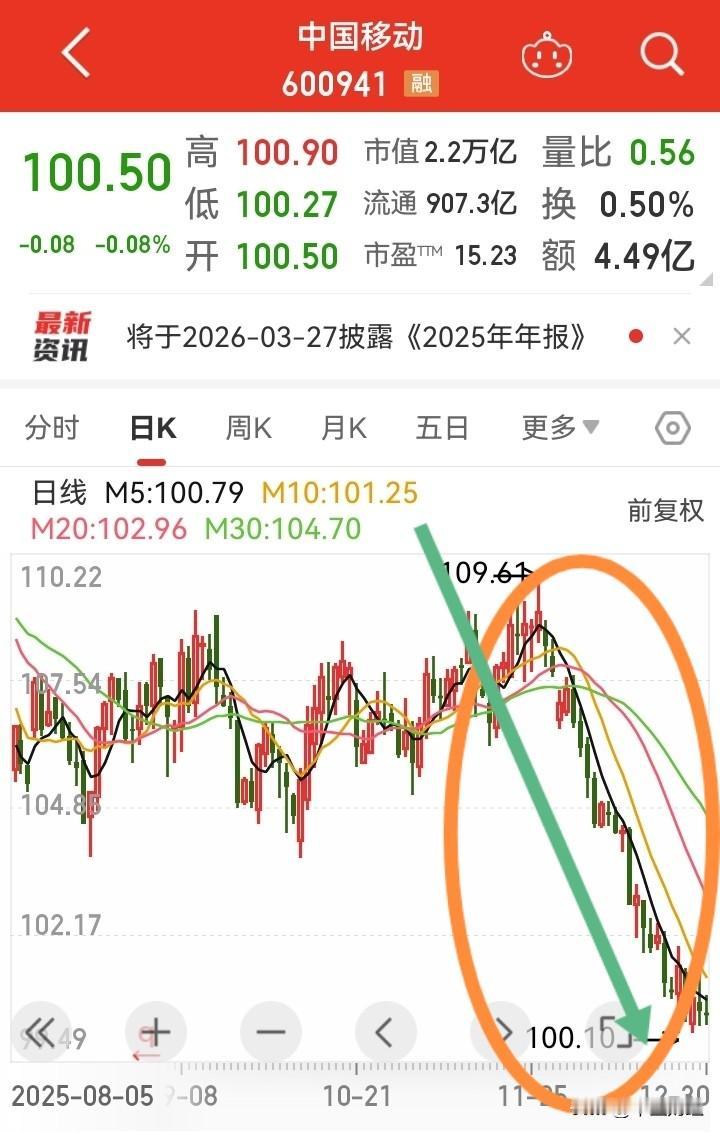Tap the landscape fullscreen chart icon
This screenshot has width=720, height=1133.
(617, 1032)
